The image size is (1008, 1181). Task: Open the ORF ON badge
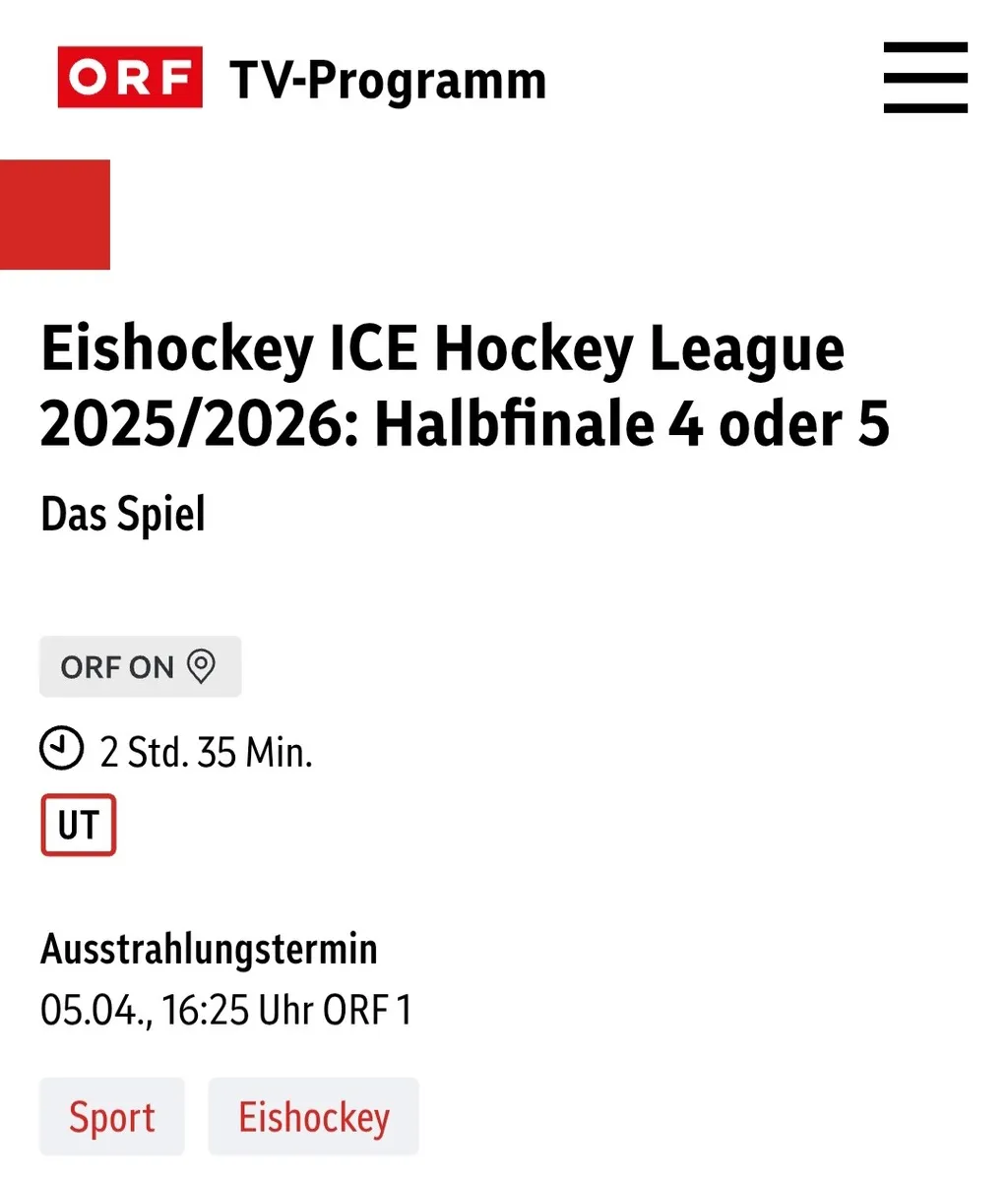pos(140,666)
